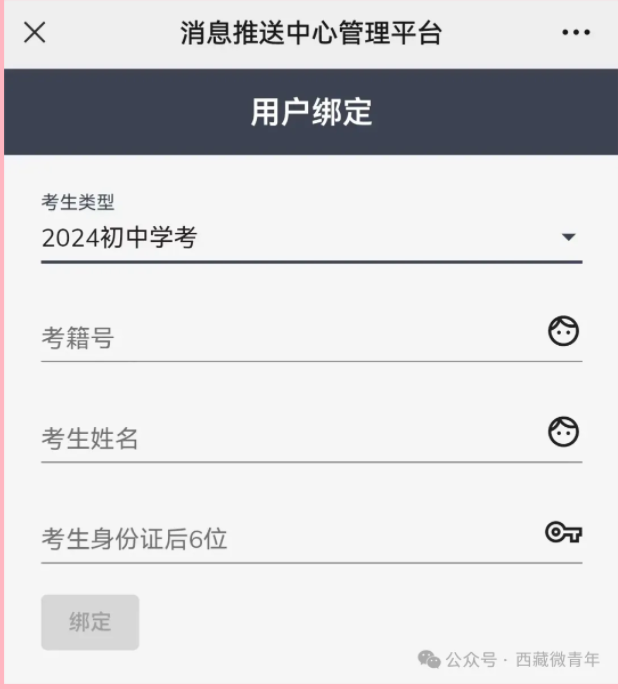Tap the 绑定 button
Screen dimensions: 618x689
pos(90,622)
